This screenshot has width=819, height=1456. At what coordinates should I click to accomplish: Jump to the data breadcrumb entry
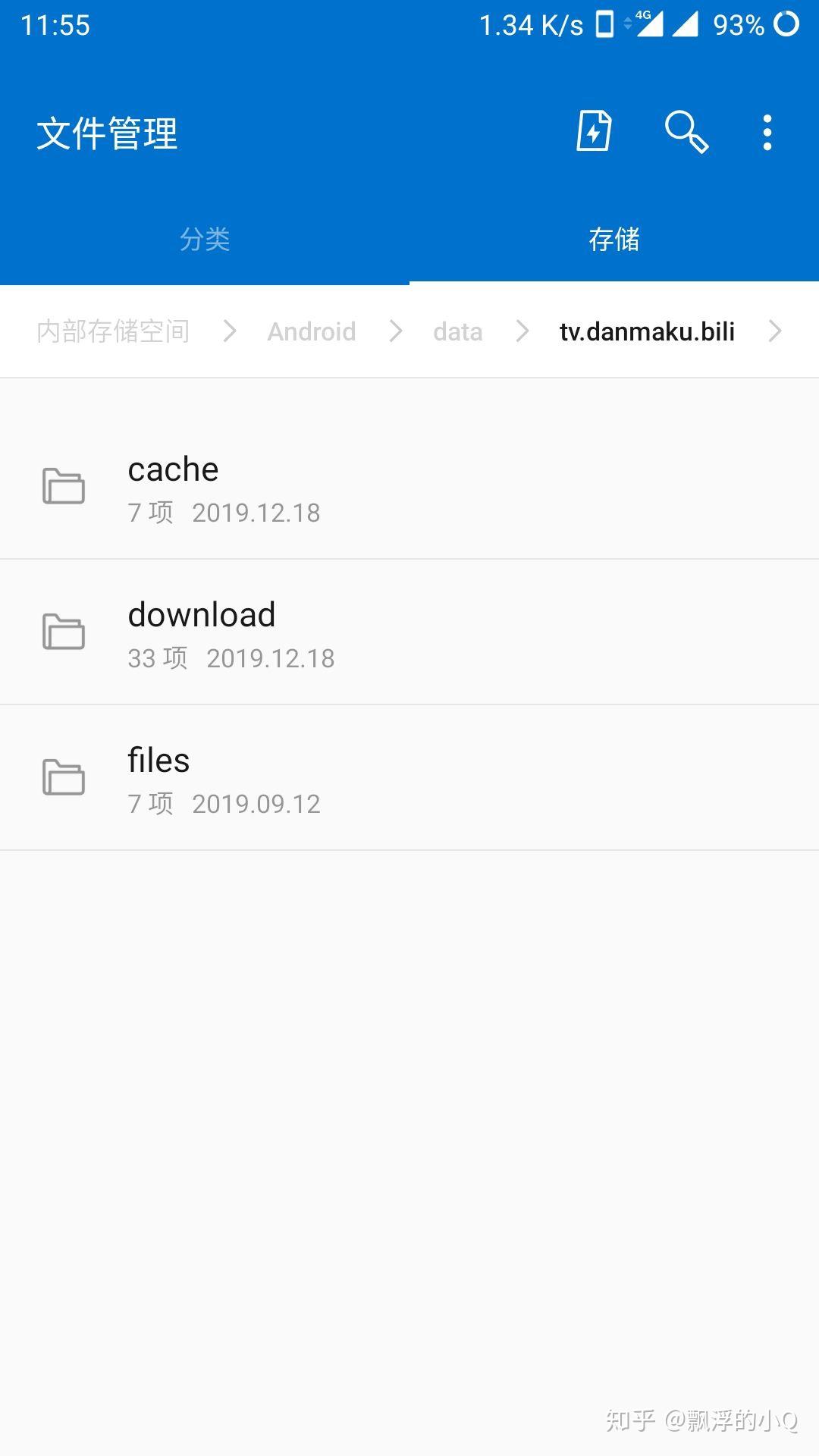pyautogui.click(x=458, y=331)
